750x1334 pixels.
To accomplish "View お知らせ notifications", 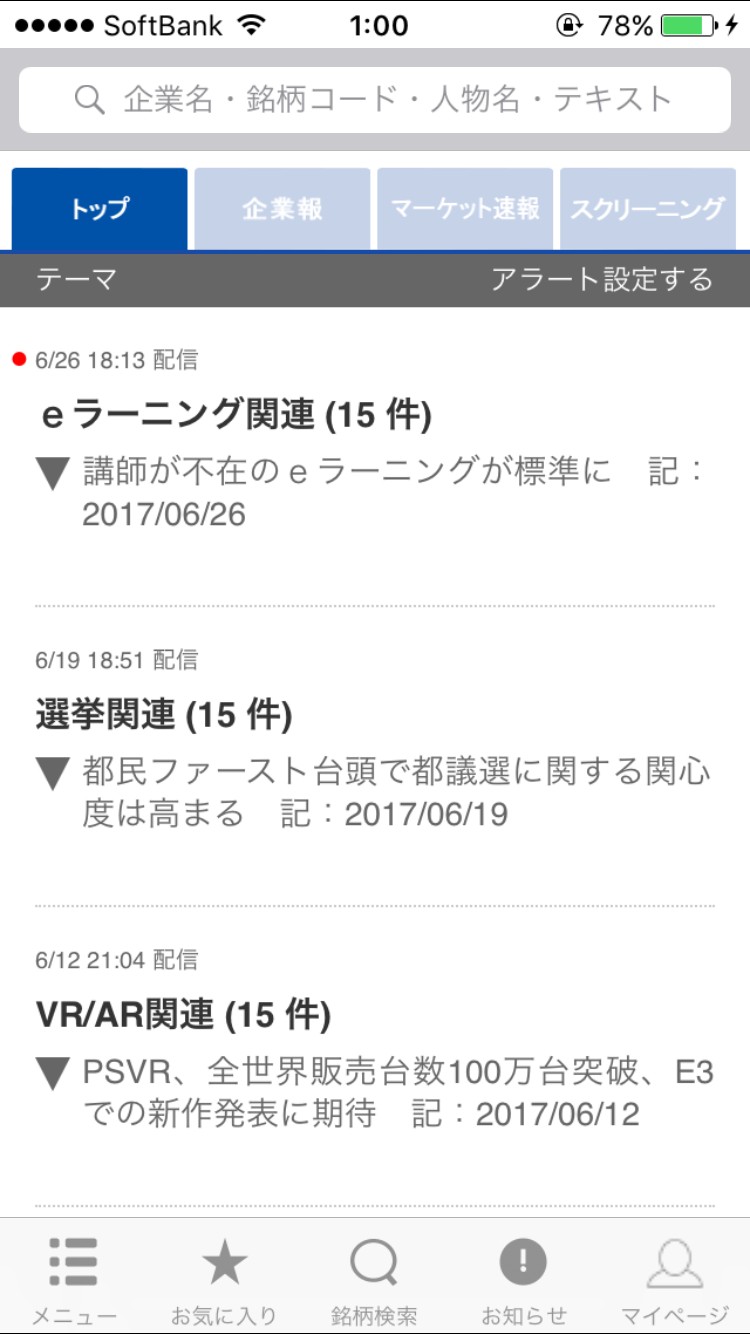I will click(524, 1277).
